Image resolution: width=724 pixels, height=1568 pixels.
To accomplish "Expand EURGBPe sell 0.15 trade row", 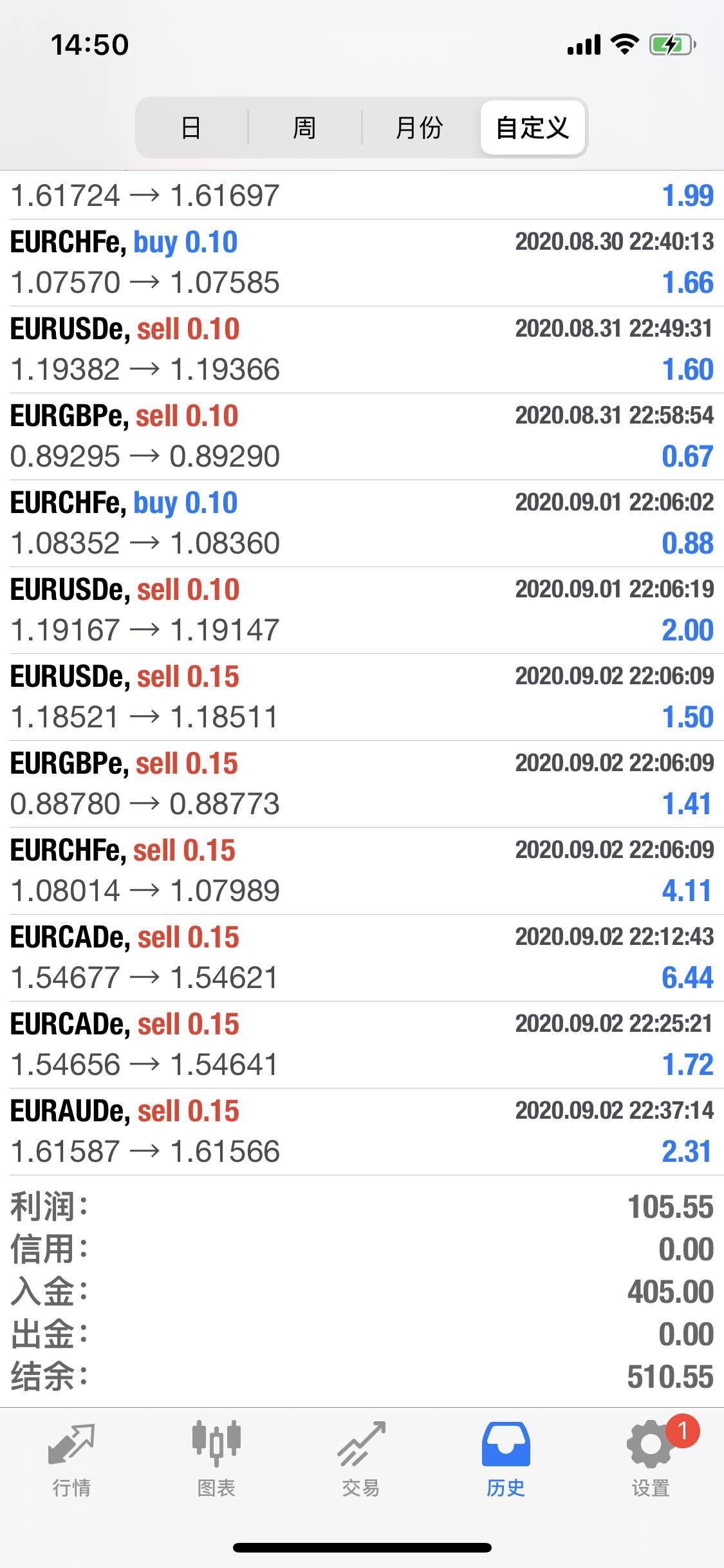I will [362, 784].
